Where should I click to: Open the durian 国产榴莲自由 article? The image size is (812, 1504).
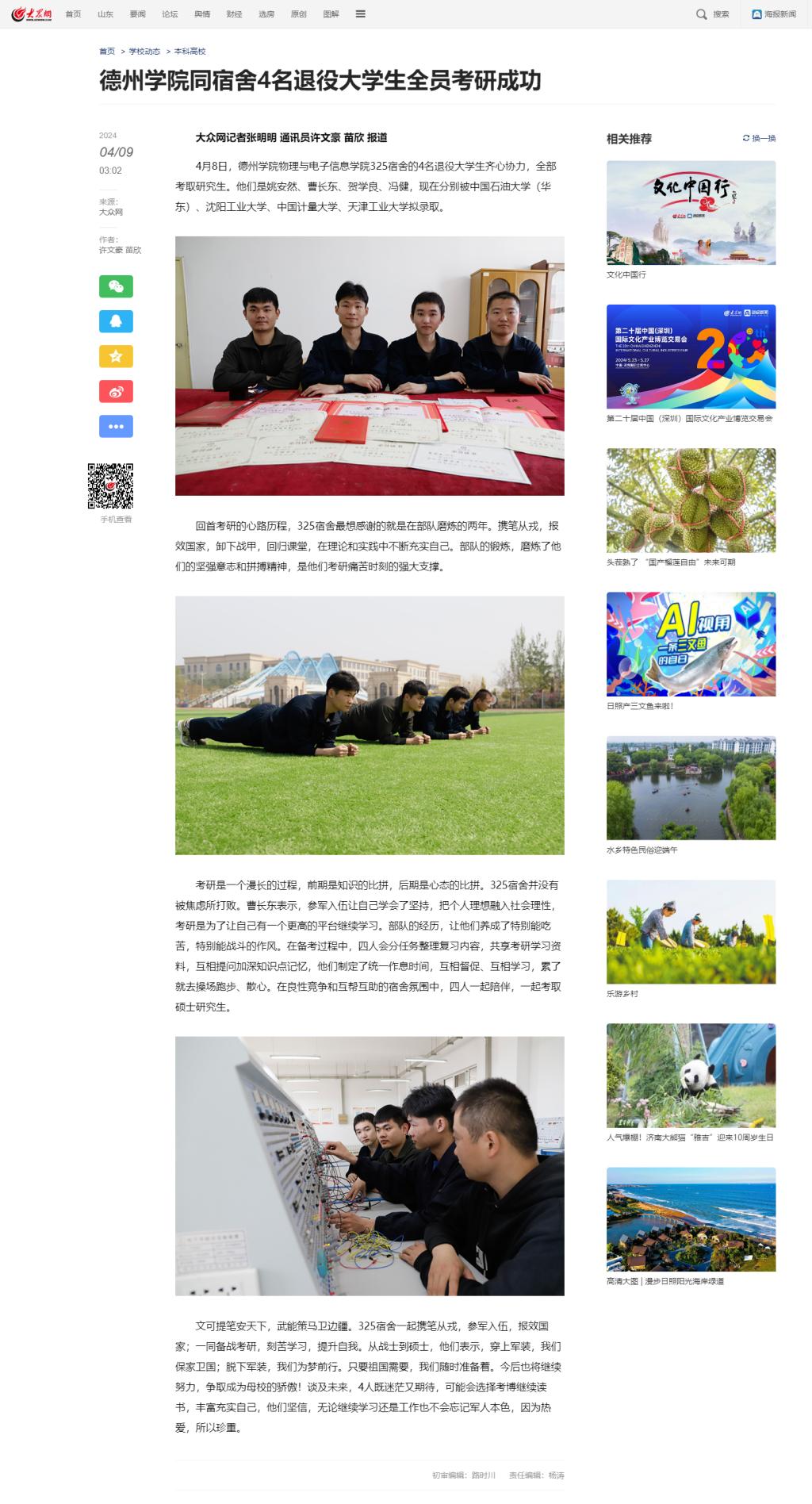[691, 500]
